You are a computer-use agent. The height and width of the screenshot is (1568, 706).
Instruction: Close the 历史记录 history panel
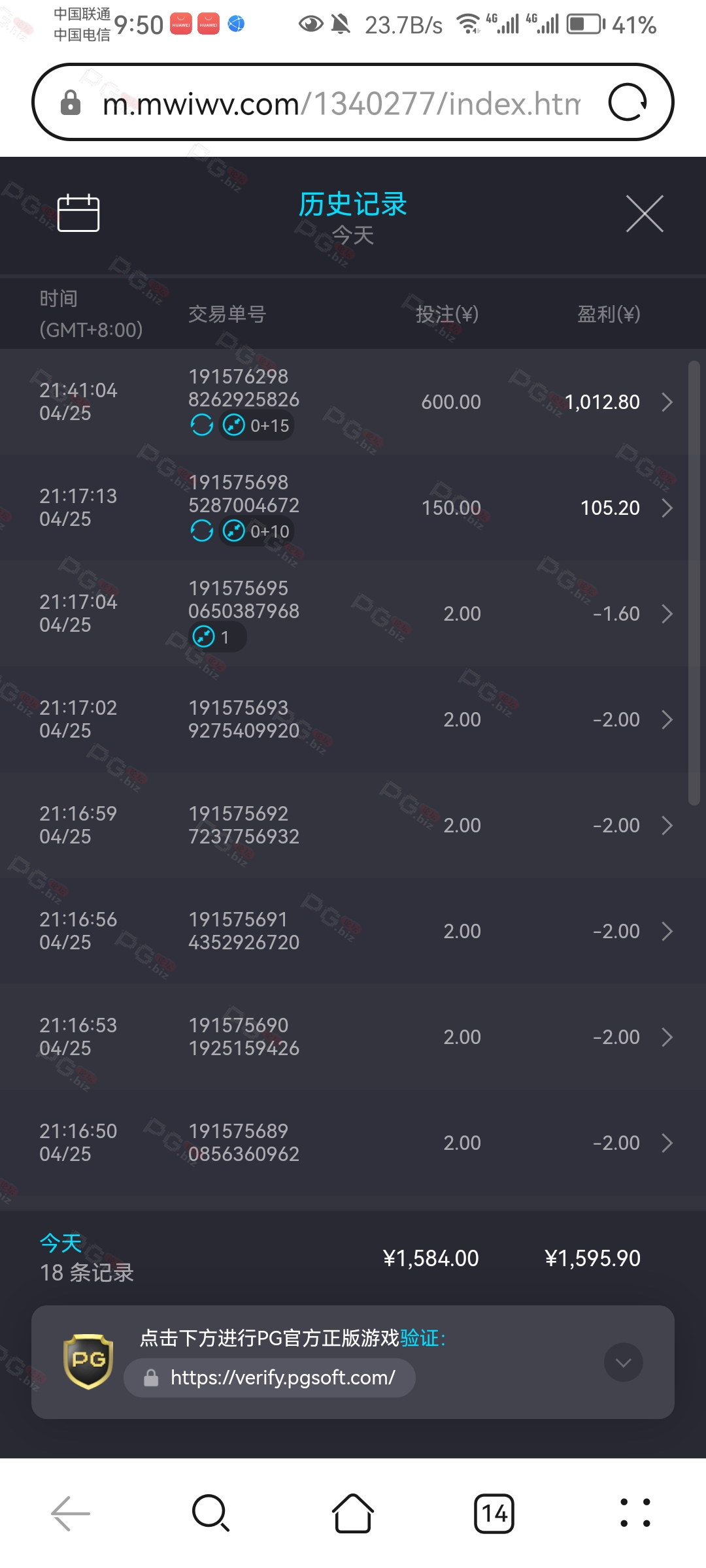point(645,214)
